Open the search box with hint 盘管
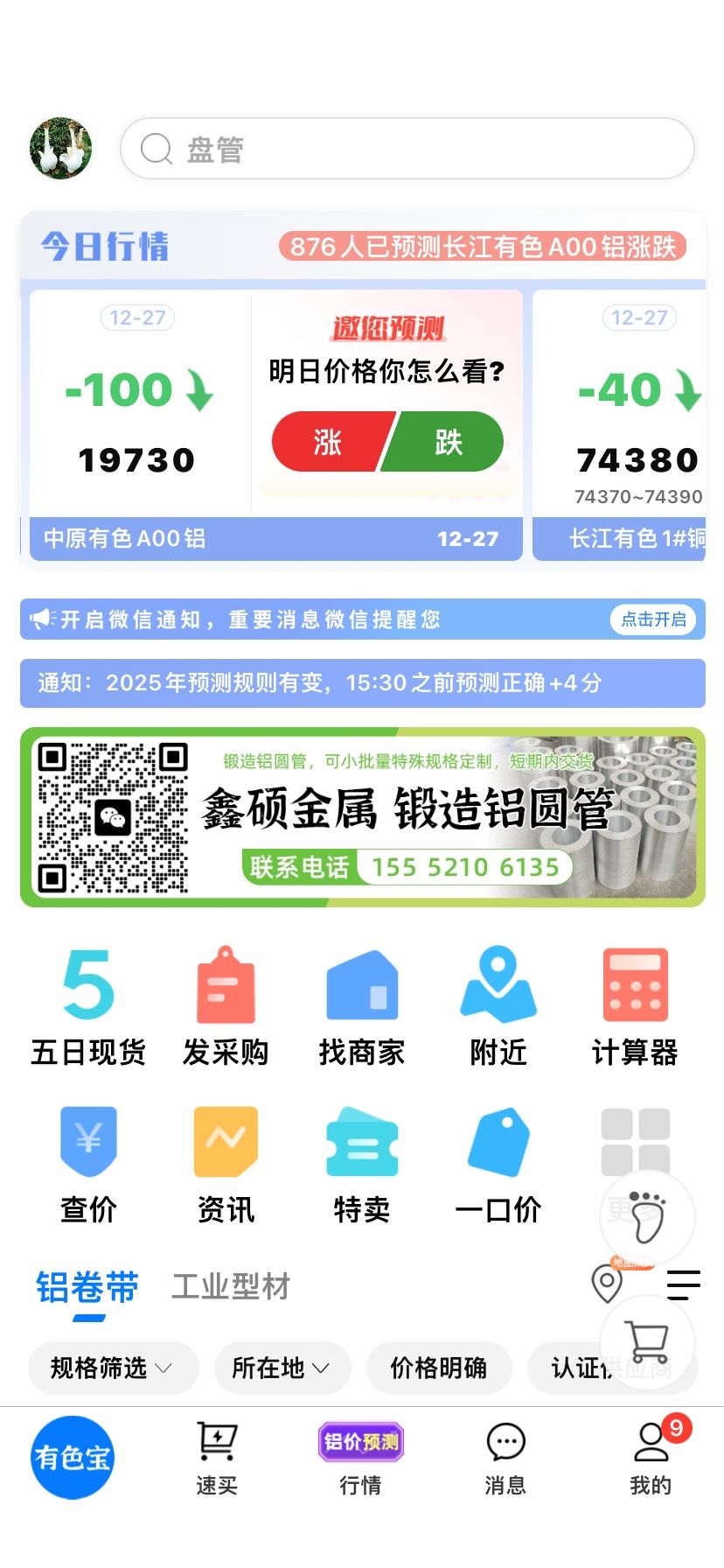The width and height of the screenshot is (724, 1568). [407, 149]
